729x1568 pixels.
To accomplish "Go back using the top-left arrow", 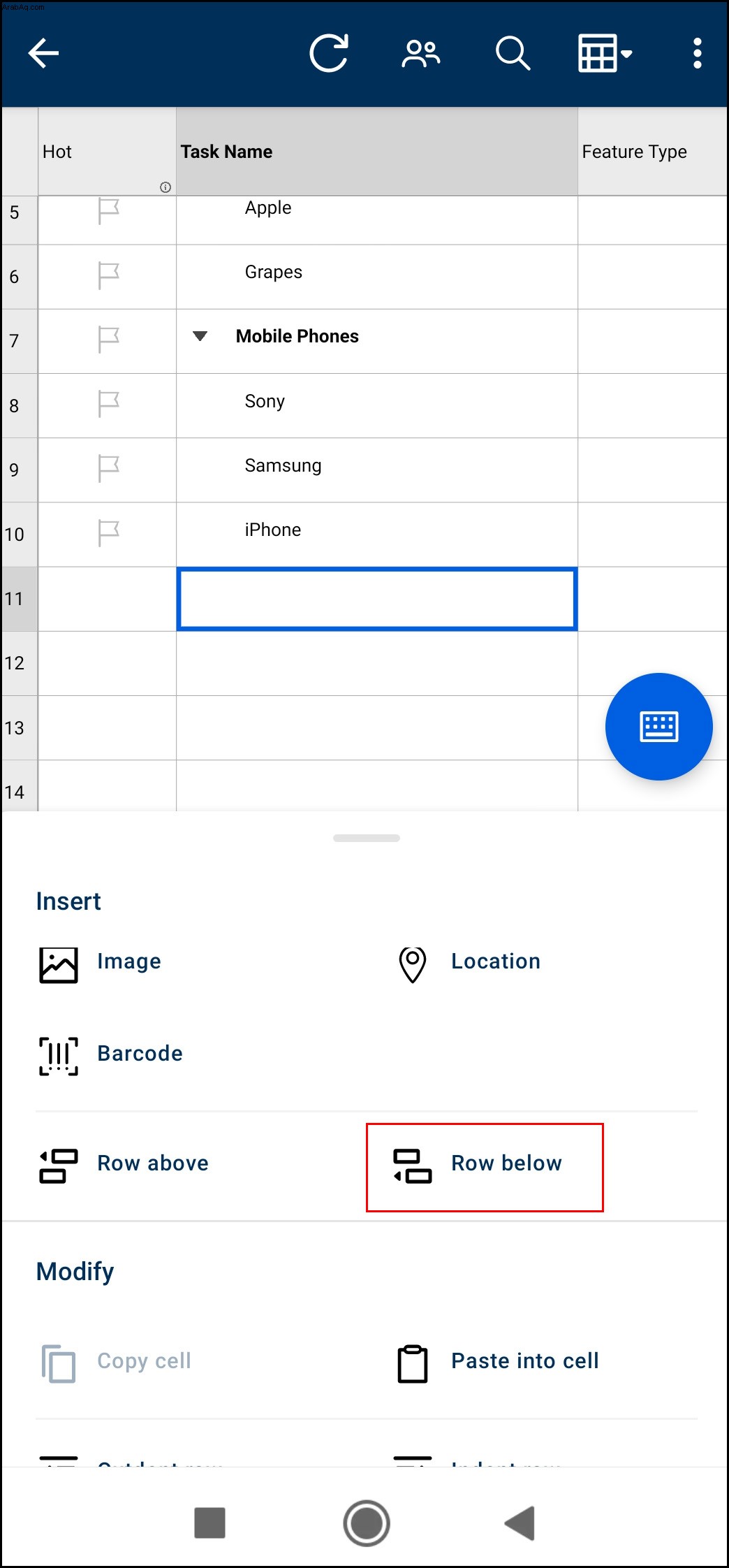I will pos(43,54).
